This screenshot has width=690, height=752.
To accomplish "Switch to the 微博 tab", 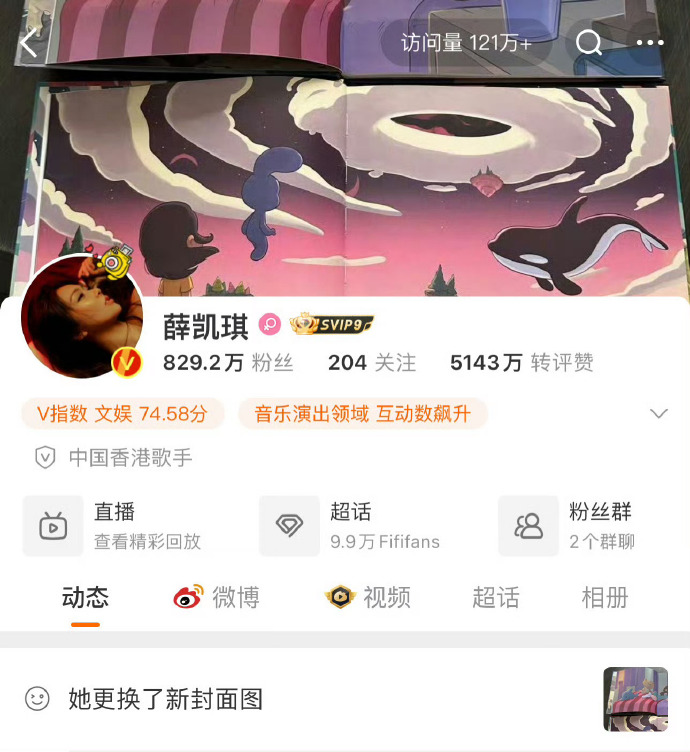I will click(x=217, y=598).
